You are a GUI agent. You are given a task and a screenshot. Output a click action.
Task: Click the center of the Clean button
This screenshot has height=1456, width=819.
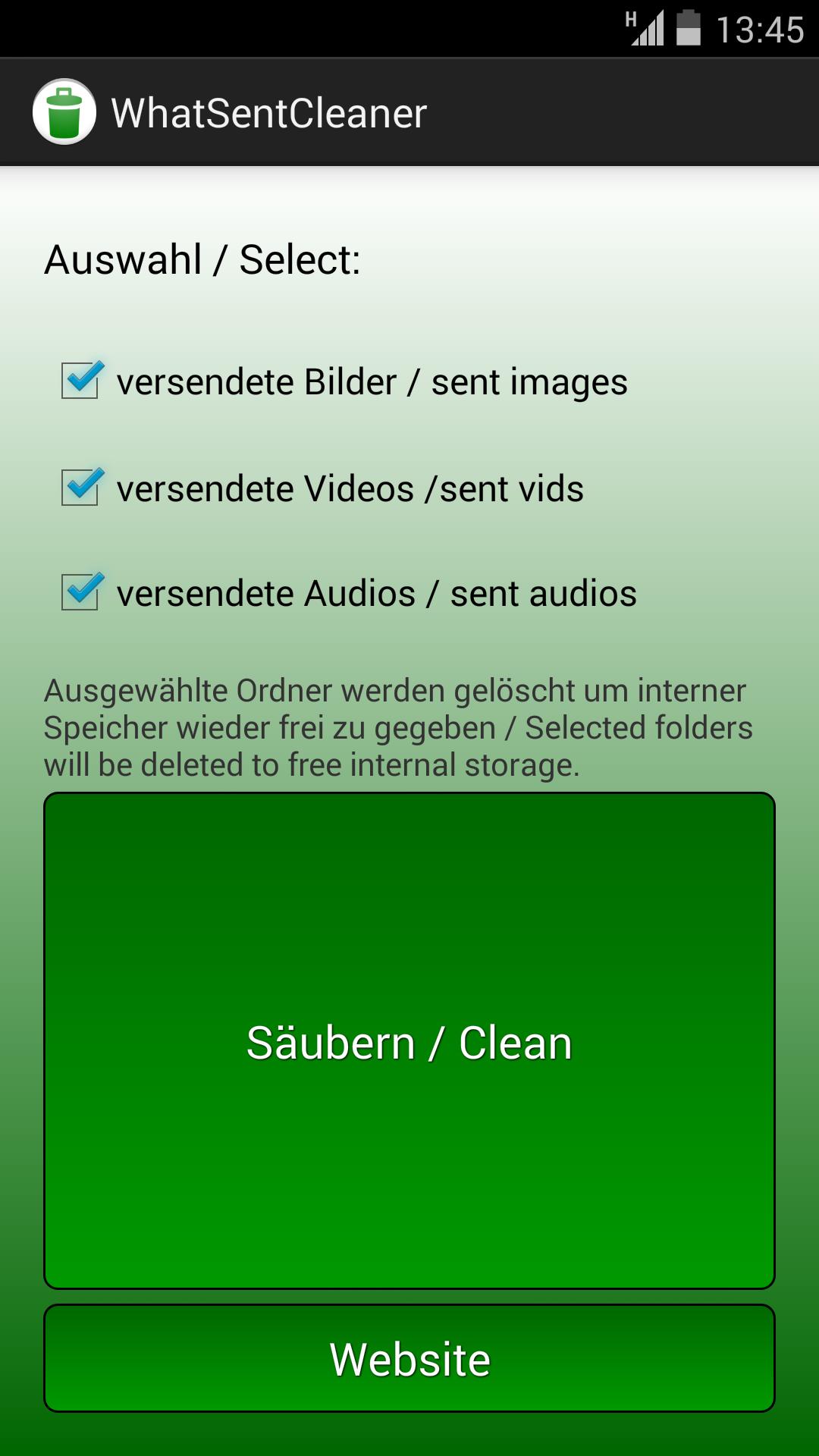click(409, 1041)
